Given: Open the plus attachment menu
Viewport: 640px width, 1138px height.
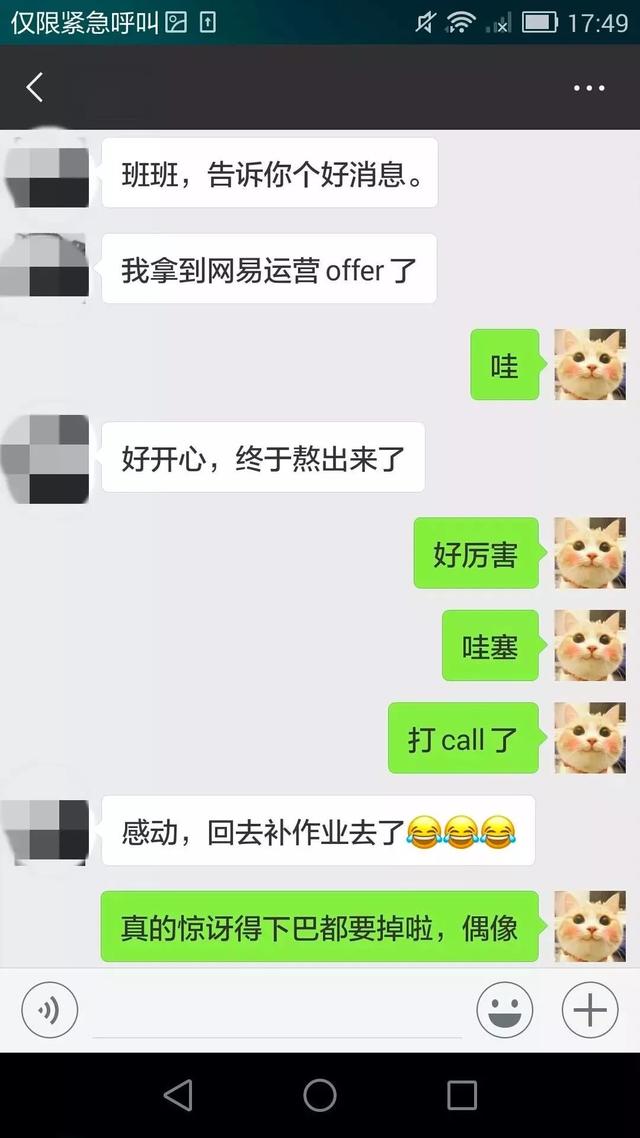Looking at the screenshot, I should tap(590, 1010).
